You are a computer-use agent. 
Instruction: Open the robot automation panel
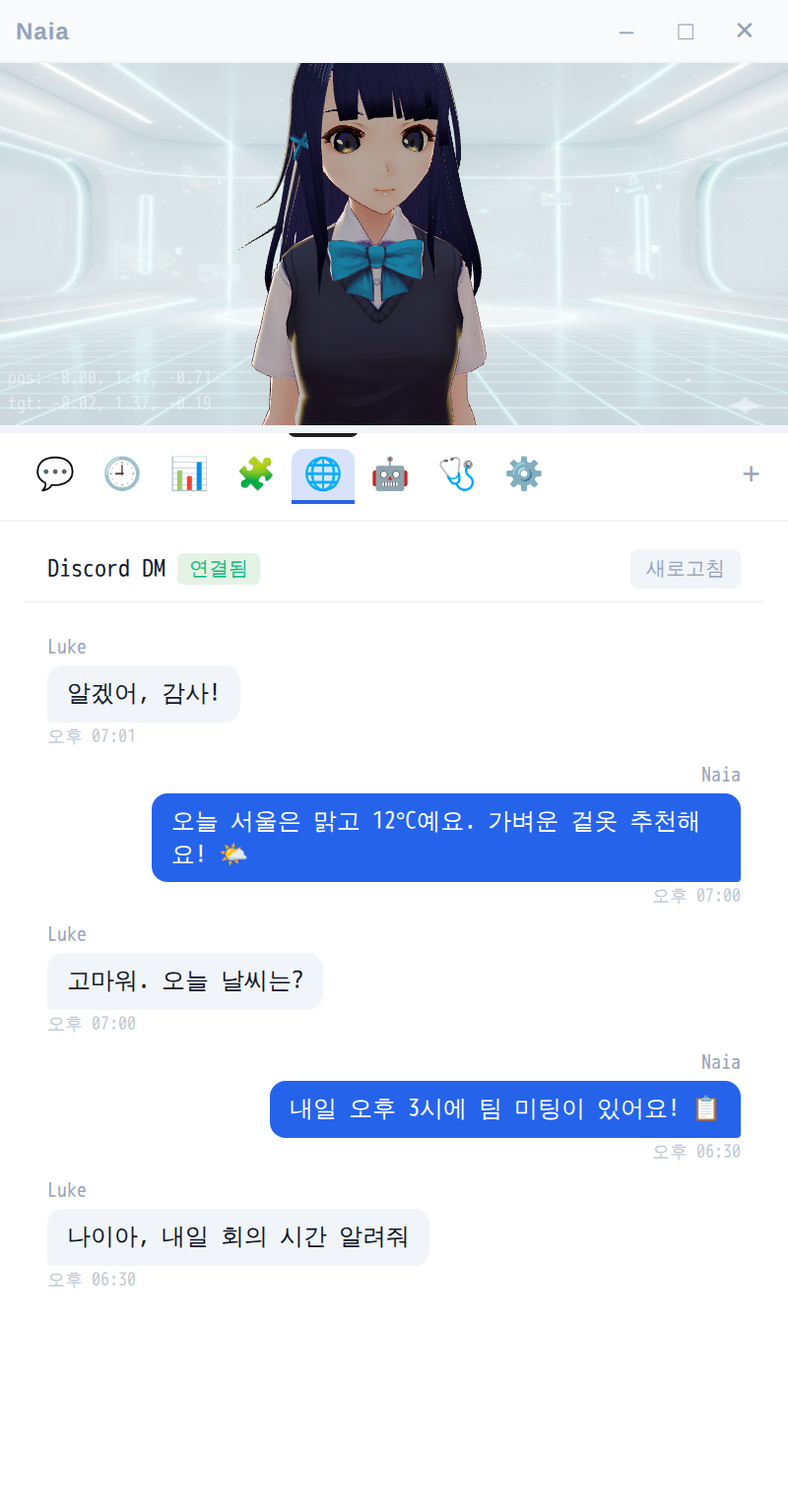tap(389, 473)
